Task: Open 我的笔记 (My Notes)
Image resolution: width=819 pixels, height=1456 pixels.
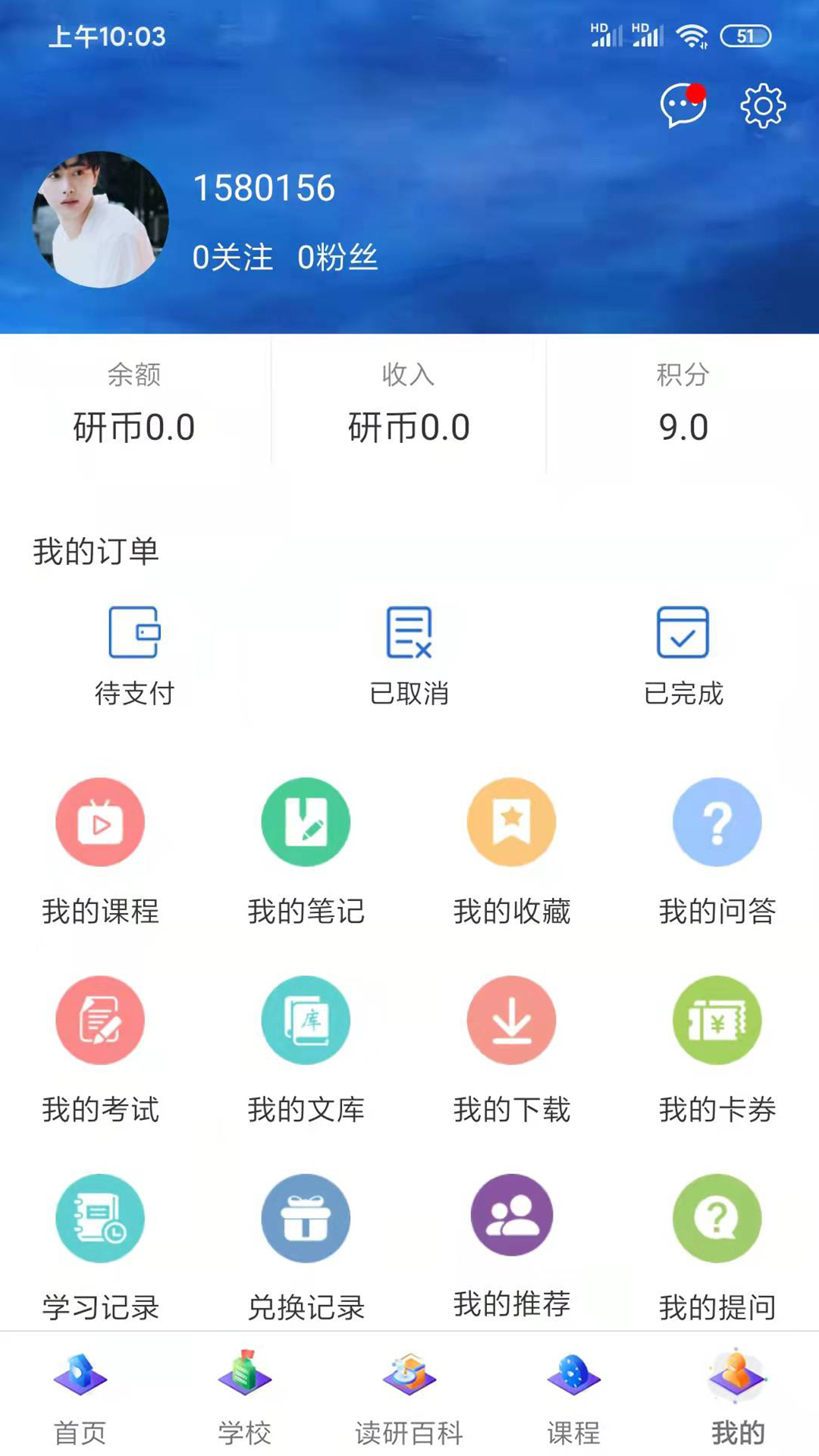Action: pyautogui.click(x=306, y=849)
